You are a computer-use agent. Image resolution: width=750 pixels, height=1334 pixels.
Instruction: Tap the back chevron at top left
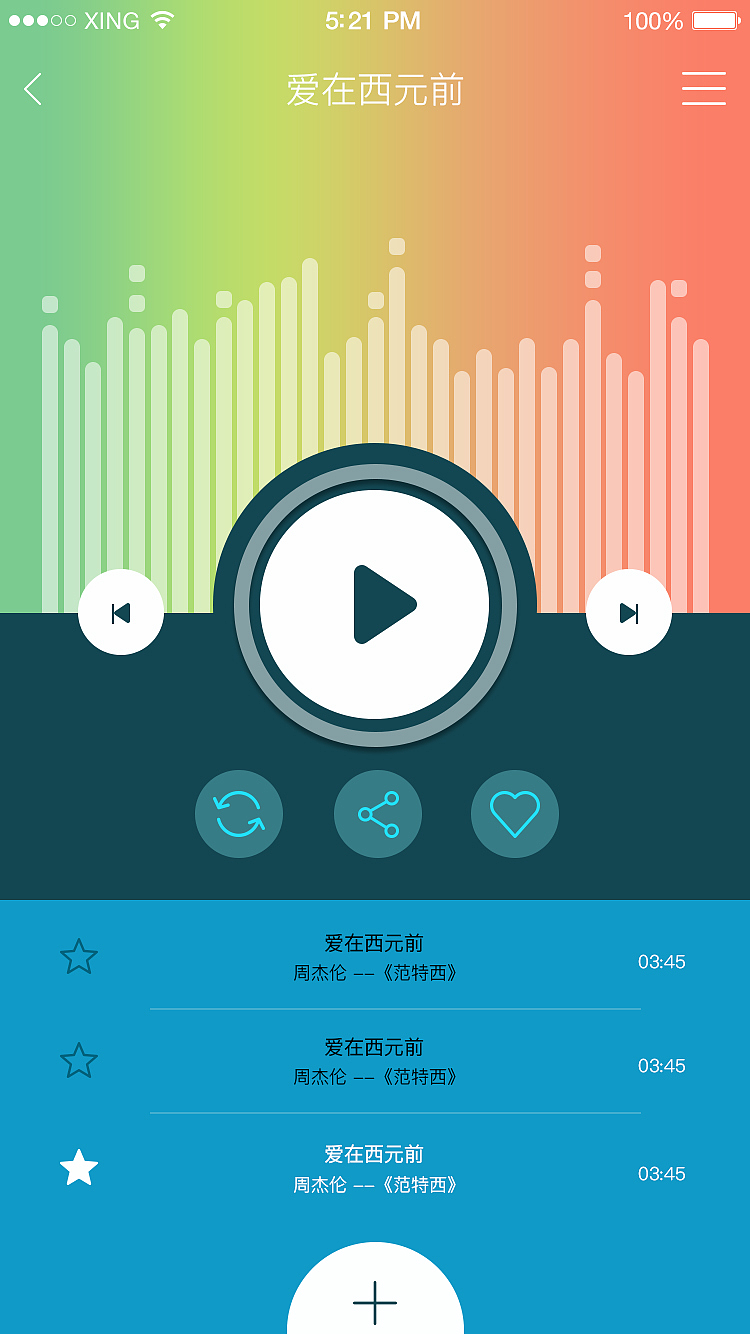33,89
